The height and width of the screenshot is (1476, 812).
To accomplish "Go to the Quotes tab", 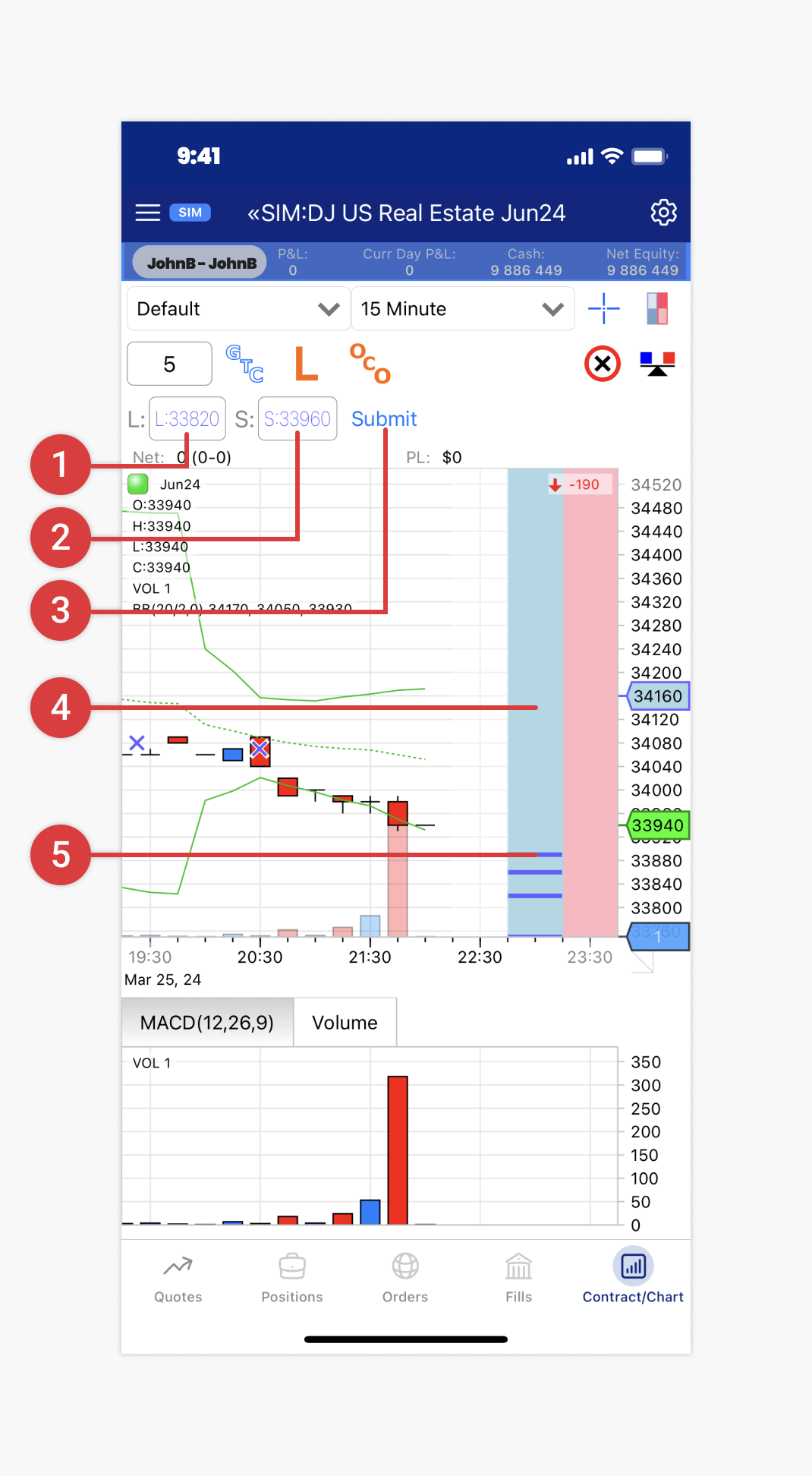I will [178, 1278].
